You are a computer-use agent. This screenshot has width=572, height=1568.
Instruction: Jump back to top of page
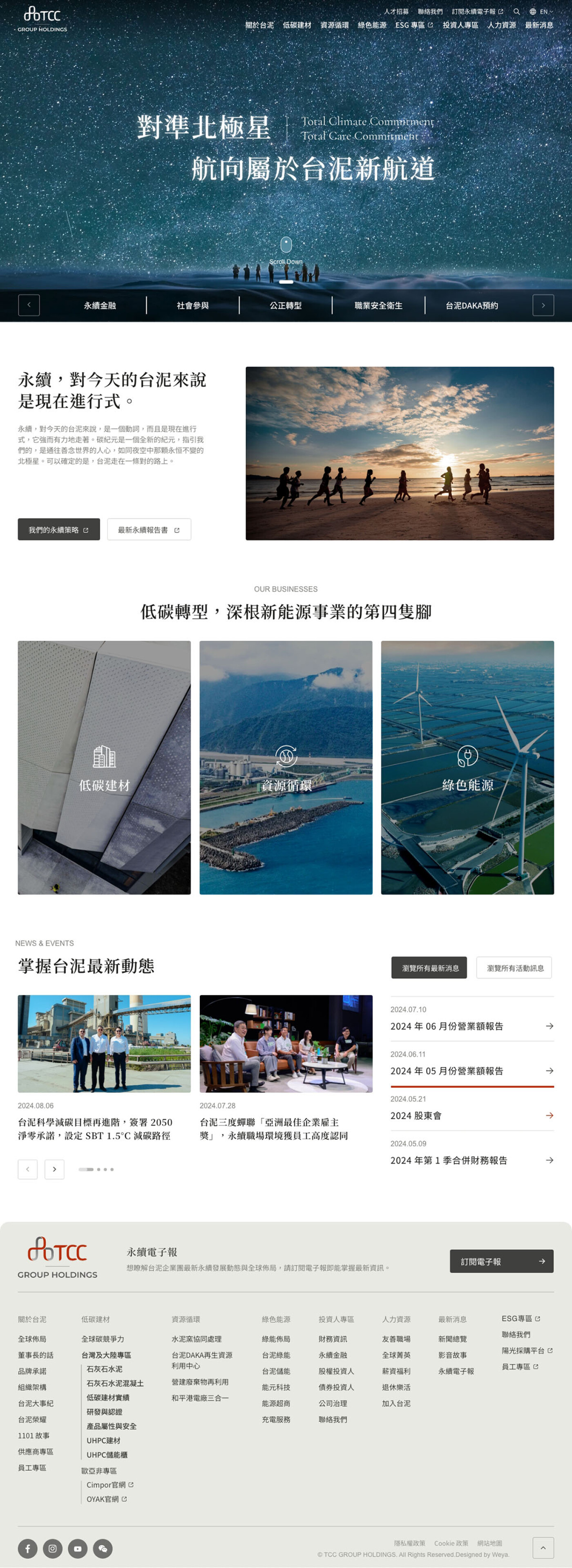click(x=543, y=1547)
